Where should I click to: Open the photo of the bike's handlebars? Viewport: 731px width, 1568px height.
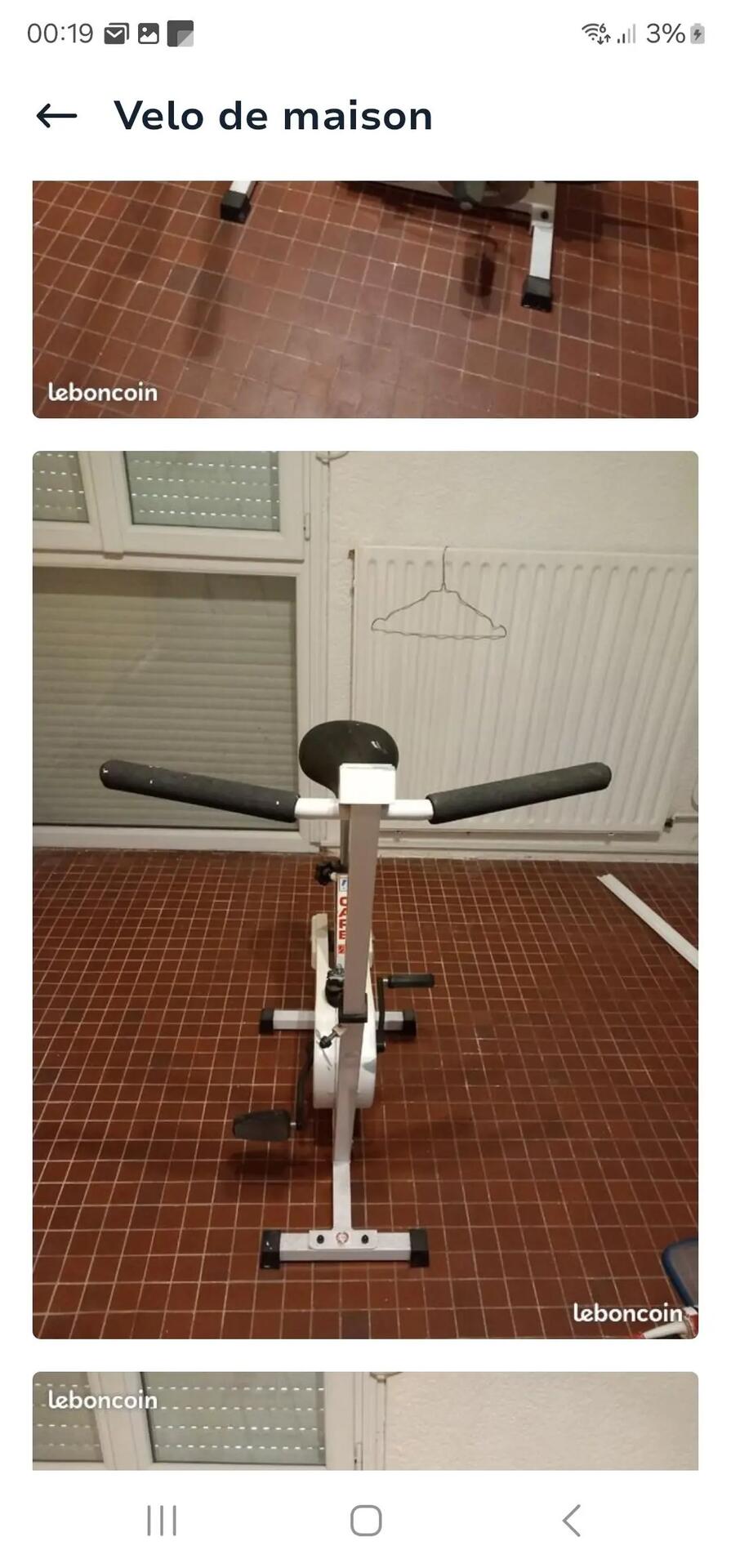(x=365, y=894)
